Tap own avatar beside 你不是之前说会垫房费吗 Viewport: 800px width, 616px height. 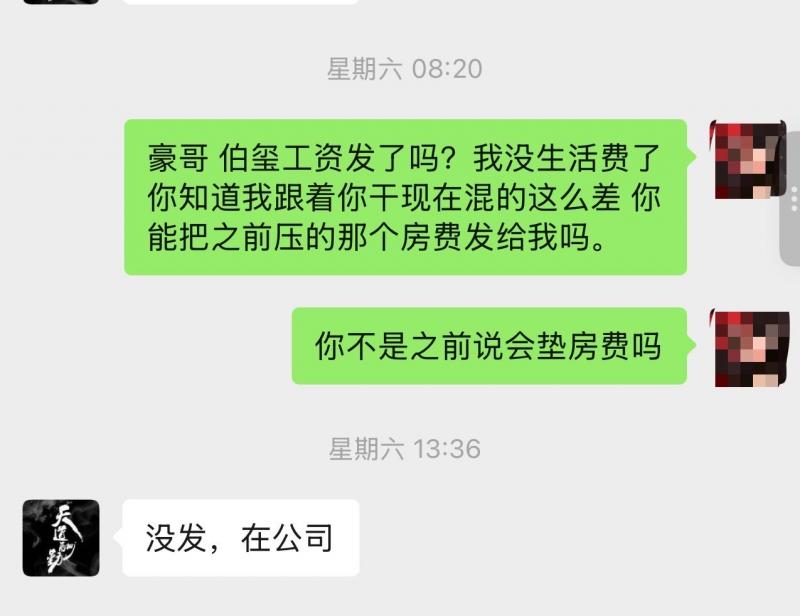pos(747,348)
